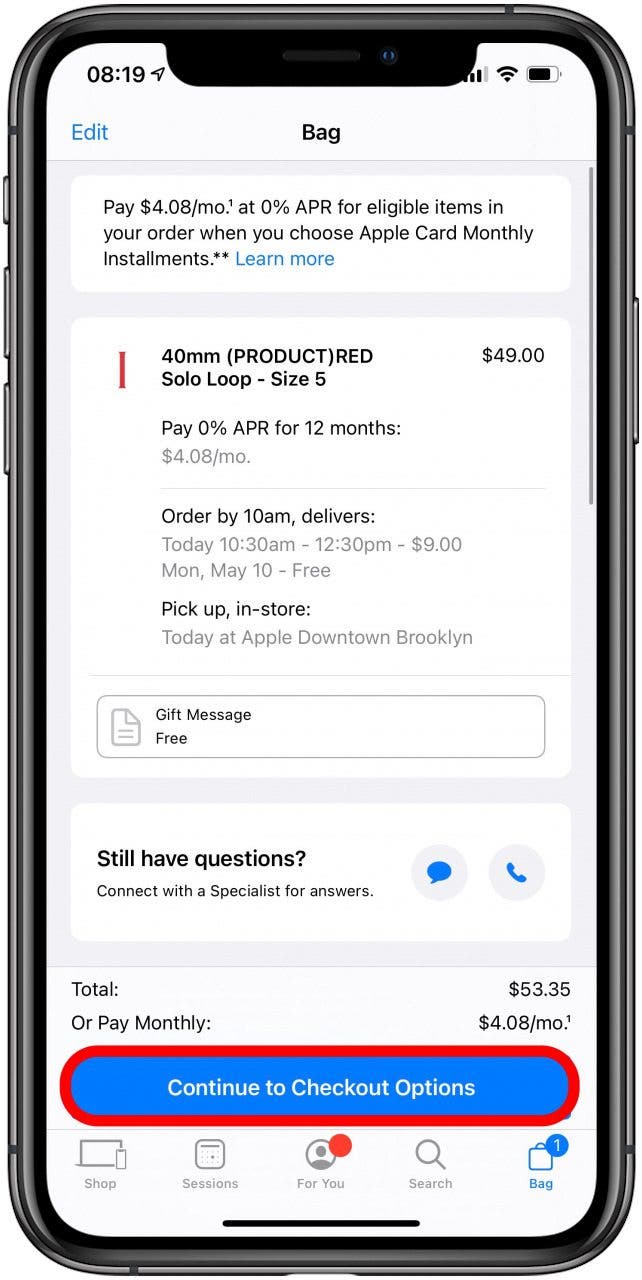
Task: Continue to Checkout Options
Action: 321,1087
